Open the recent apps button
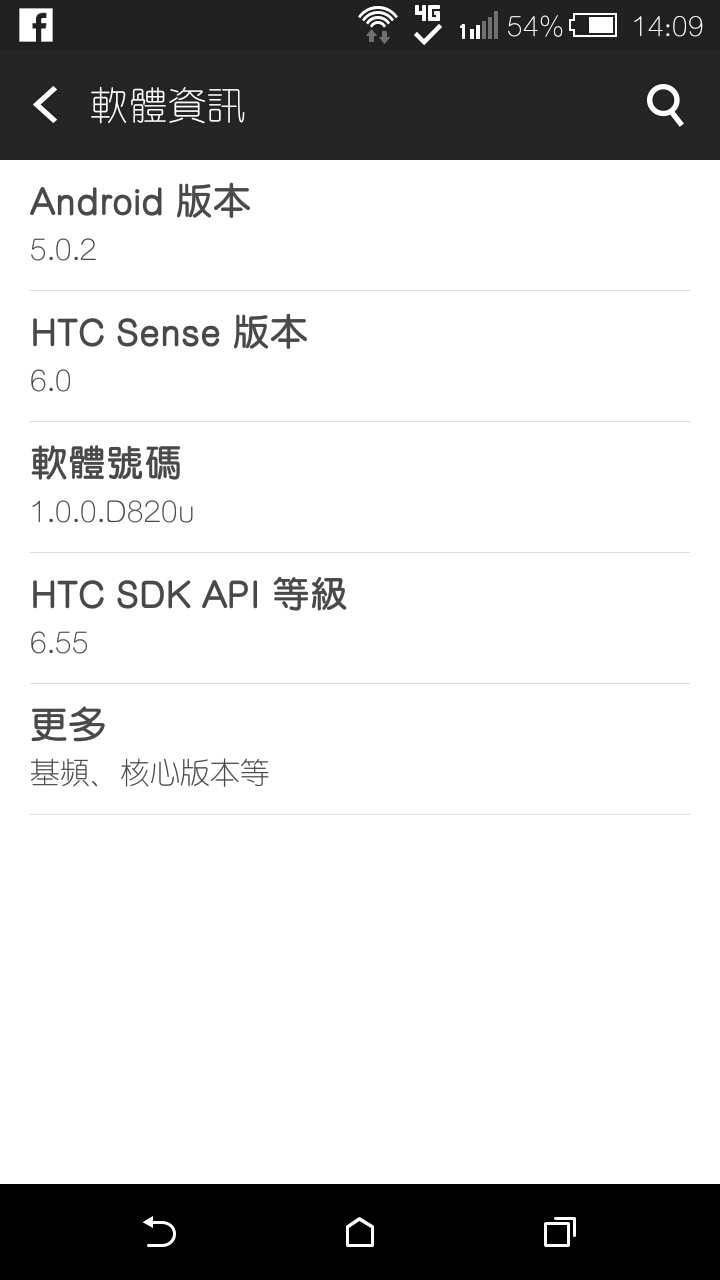Viewport: 720px width, 1280px height. (x=560, y=1232)
